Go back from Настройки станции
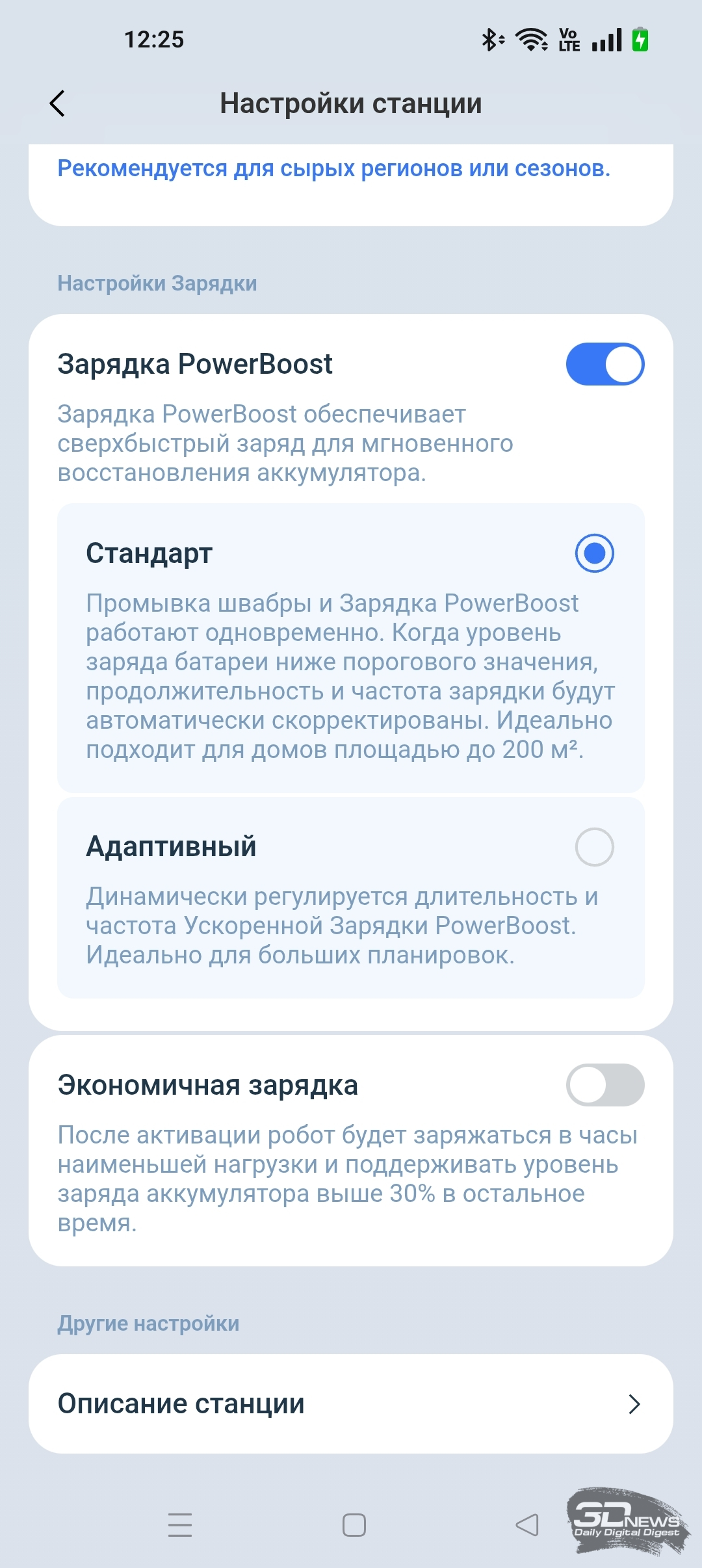Viewport: 702px width, 1568px height. point(57,103)
